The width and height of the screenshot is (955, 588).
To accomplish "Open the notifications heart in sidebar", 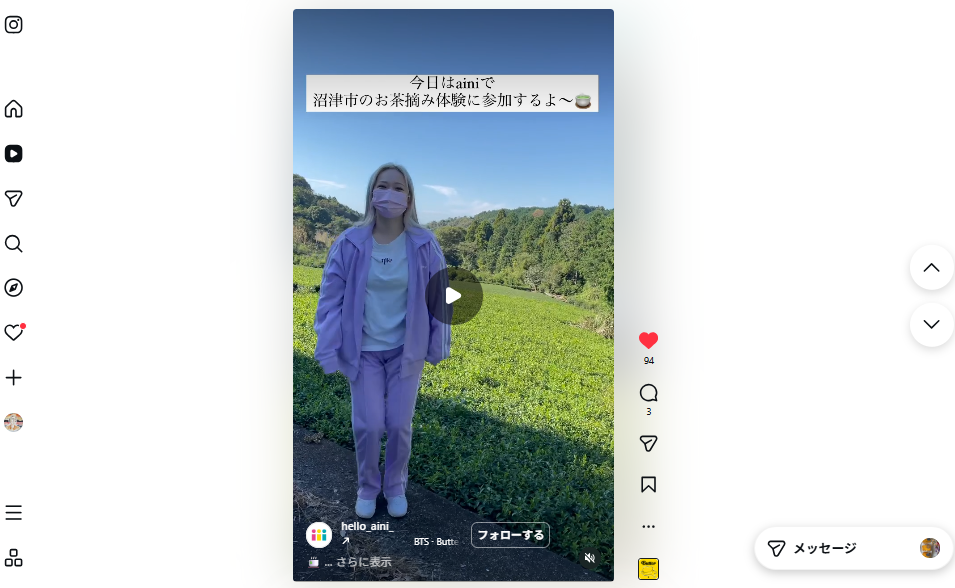I will tap(14, 333).
